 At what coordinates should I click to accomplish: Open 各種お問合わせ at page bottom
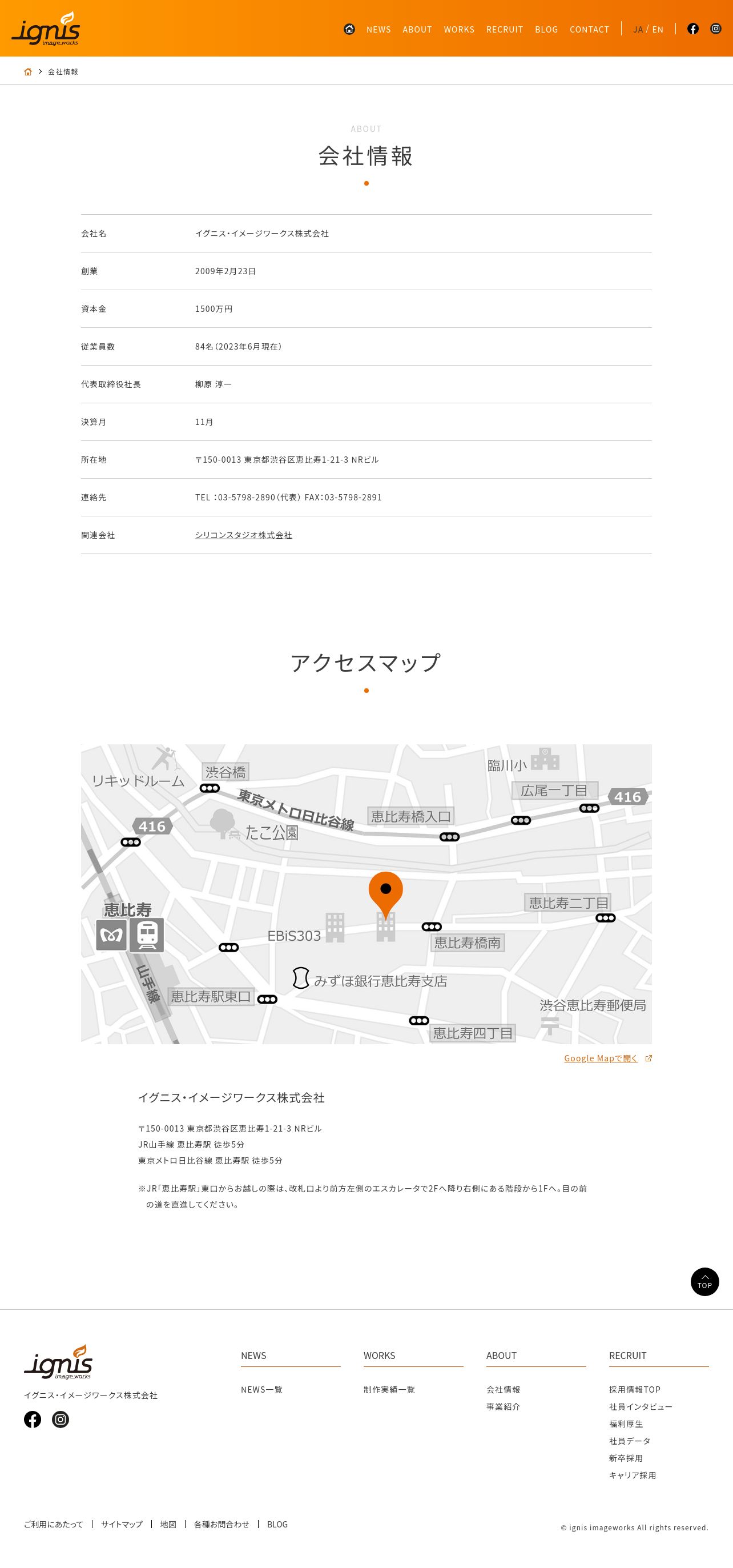(x=221, y=1524)
